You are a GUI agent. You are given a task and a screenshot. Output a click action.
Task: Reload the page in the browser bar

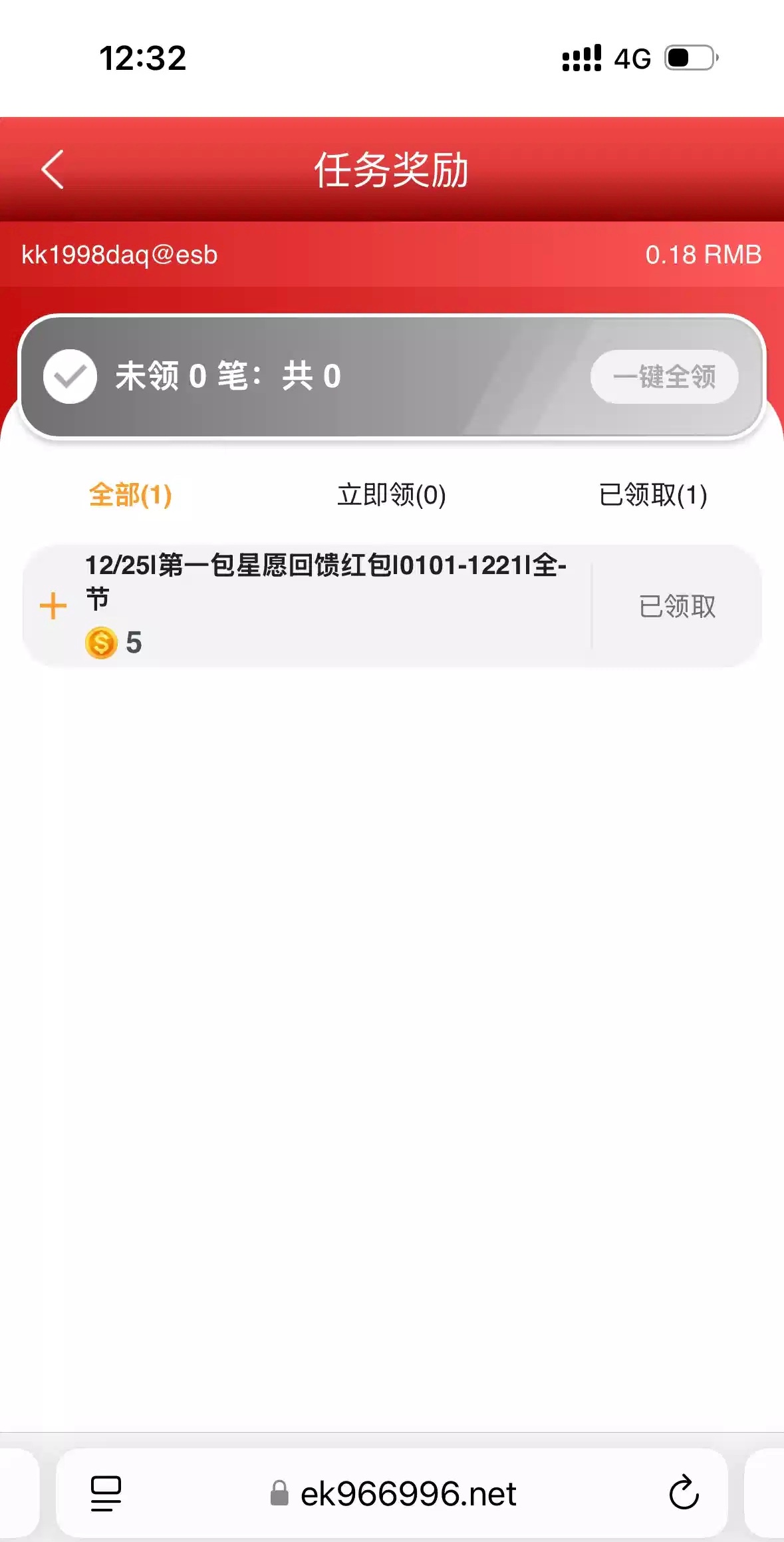tap(684, 1493)
